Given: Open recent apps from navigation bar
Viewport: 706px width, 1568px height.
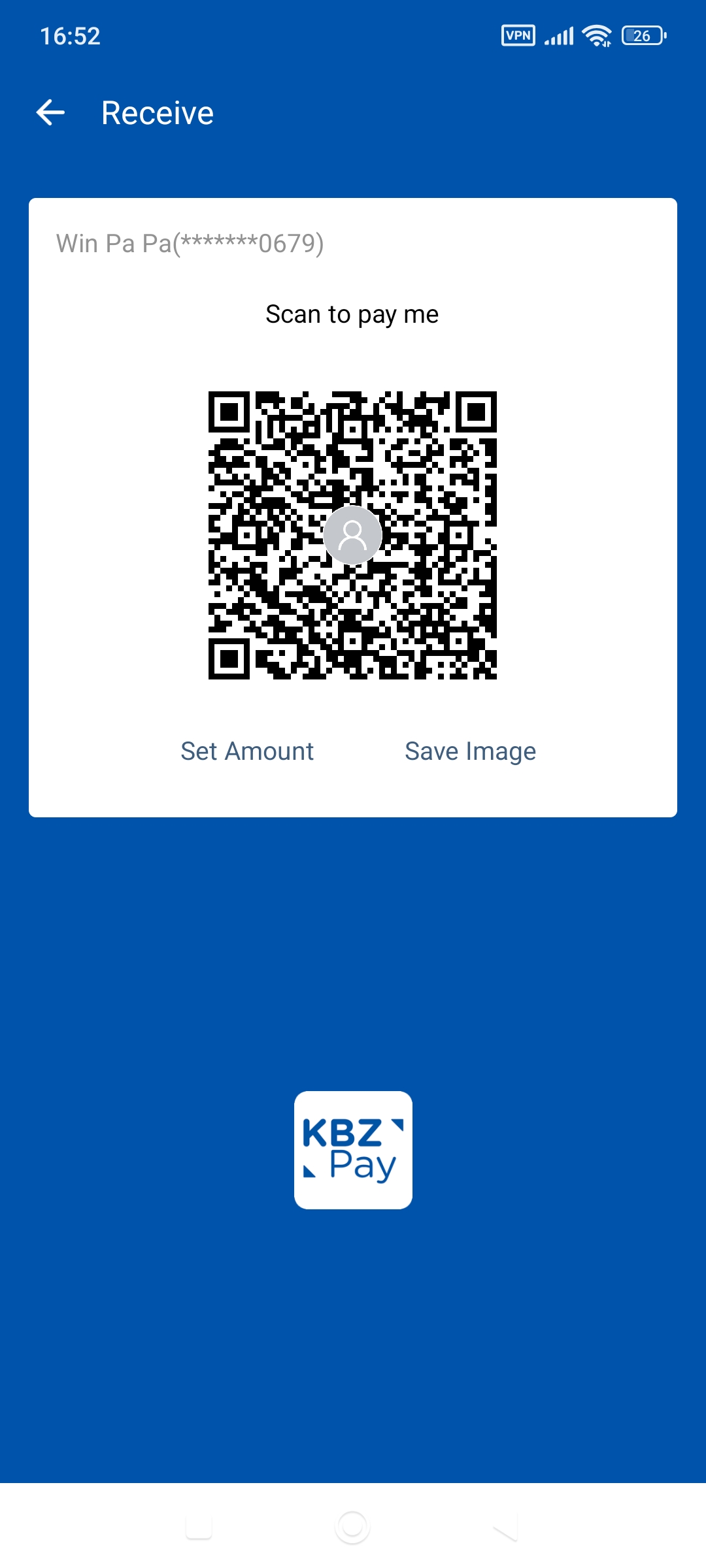Looking at the screenshot, I should click(199, 1527).
